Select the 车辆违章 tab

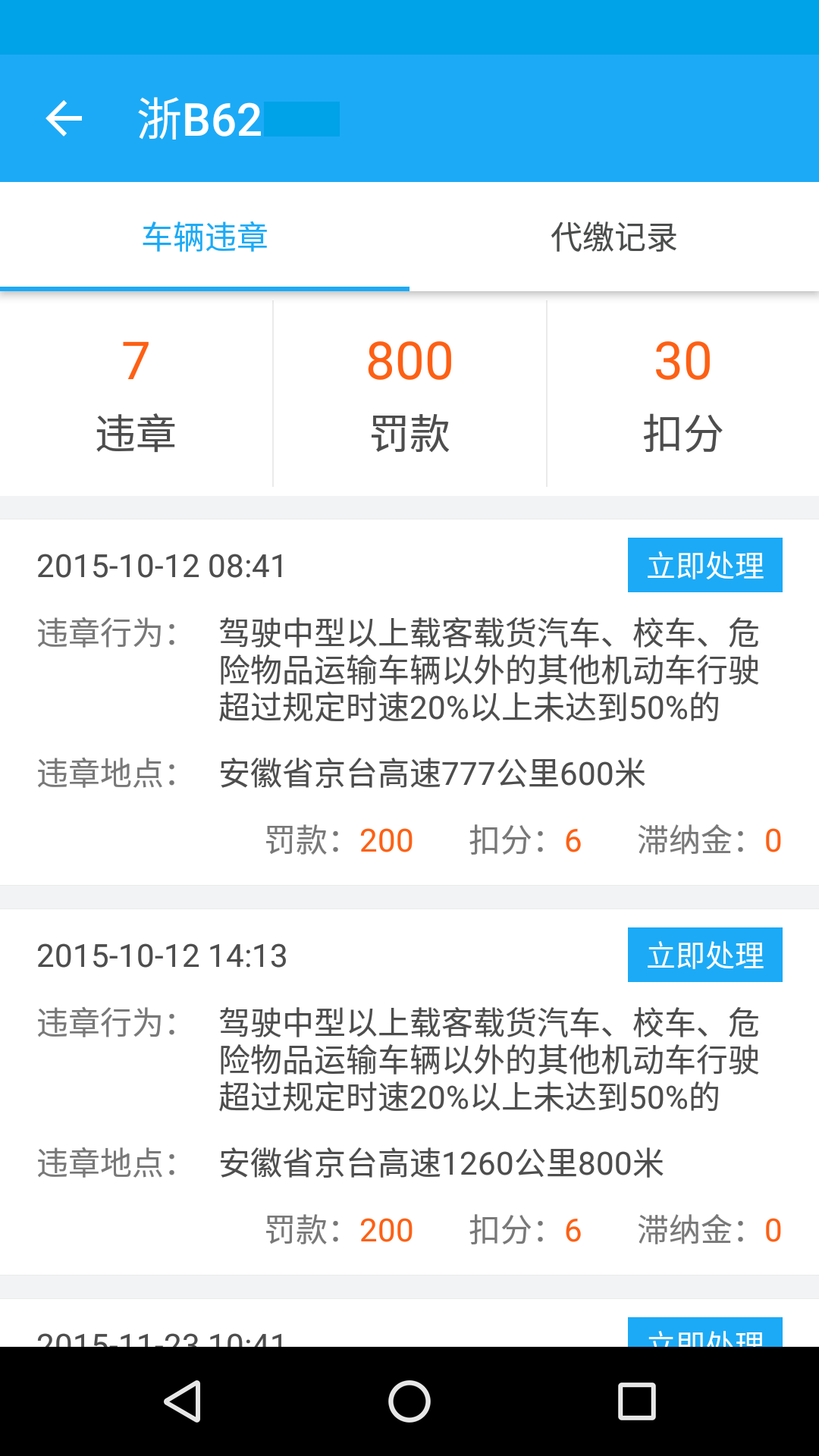205,237
